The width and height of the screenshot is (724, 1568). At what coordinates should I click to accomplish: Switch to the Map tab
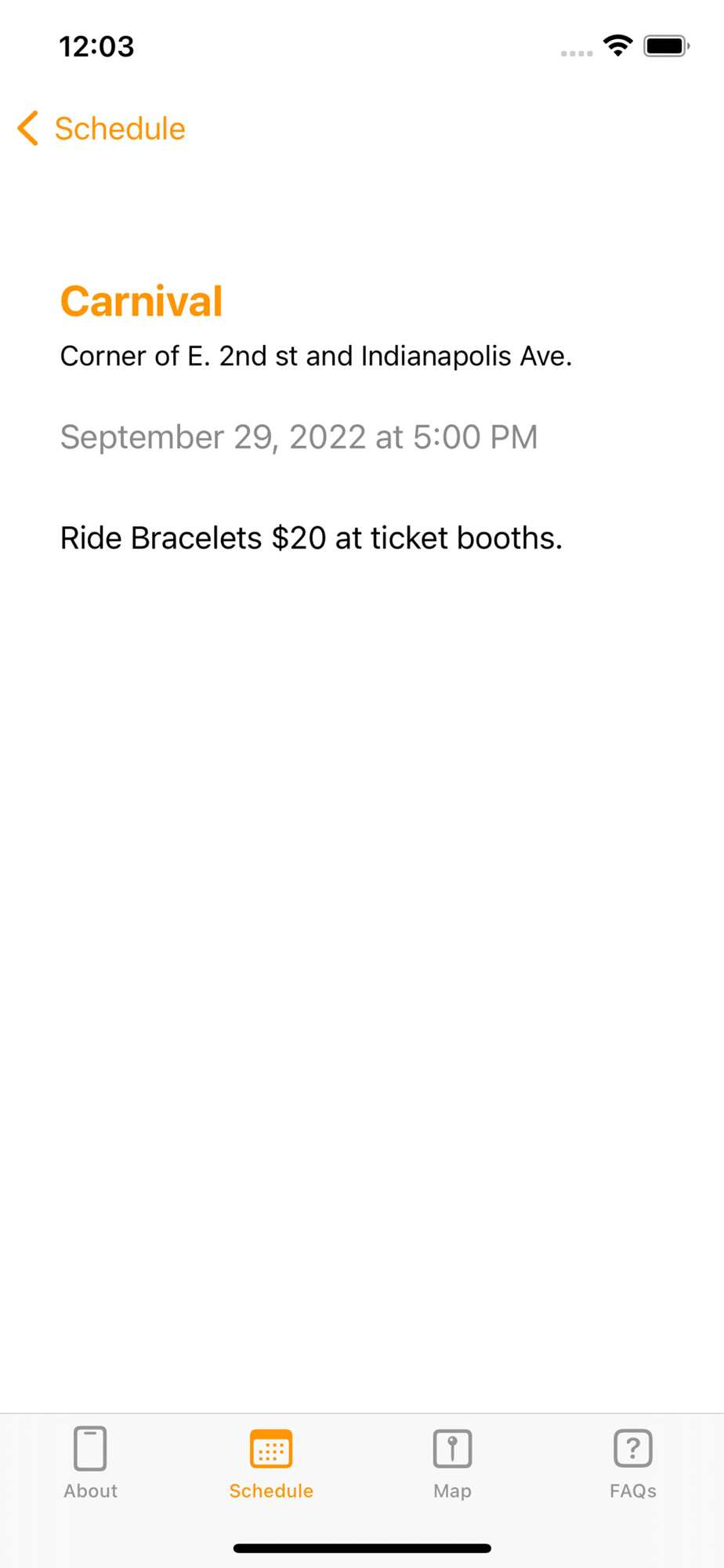coord(452,1463)
